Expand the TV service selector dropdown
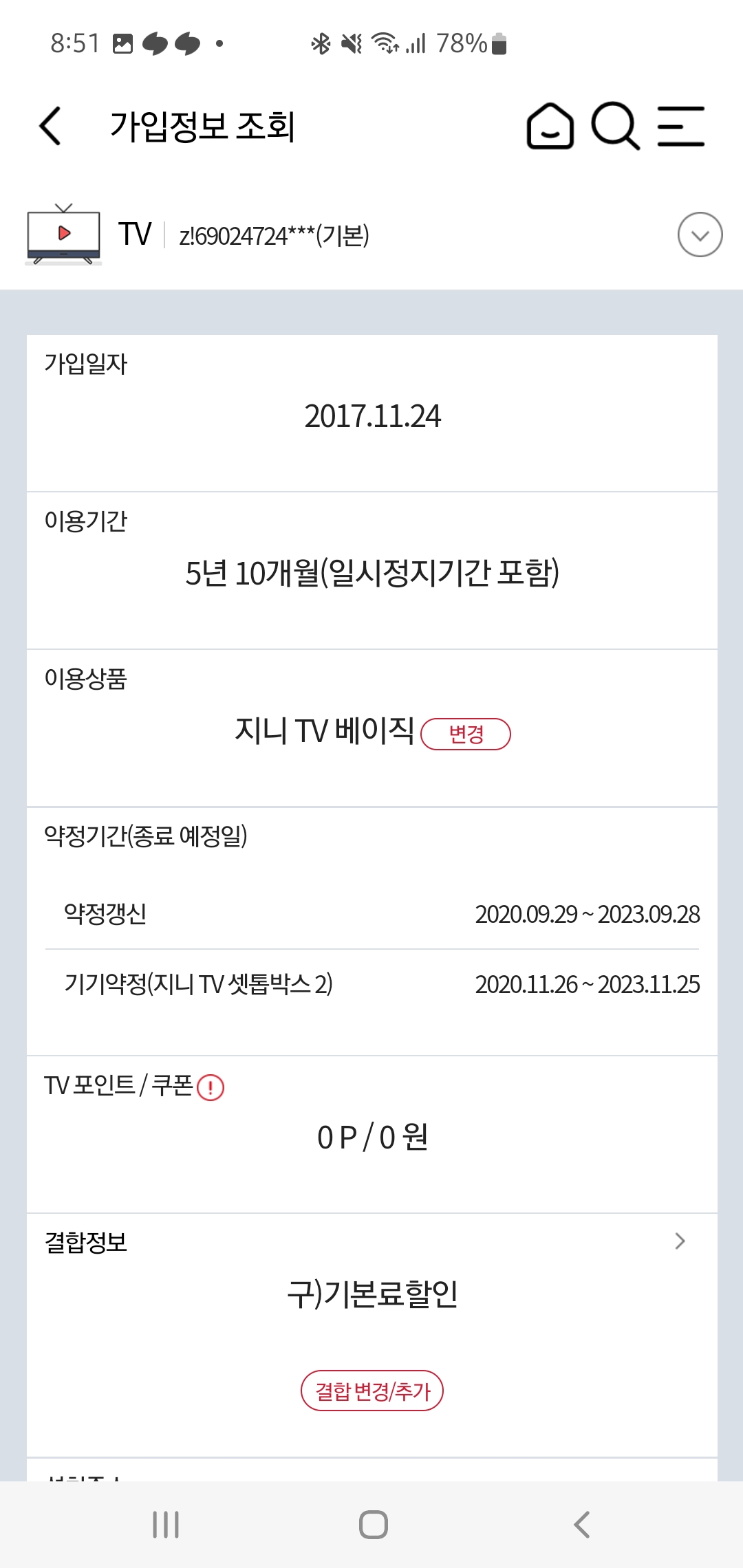The width and height of the screenshot is (743, 1568). [x=700, y=235]
